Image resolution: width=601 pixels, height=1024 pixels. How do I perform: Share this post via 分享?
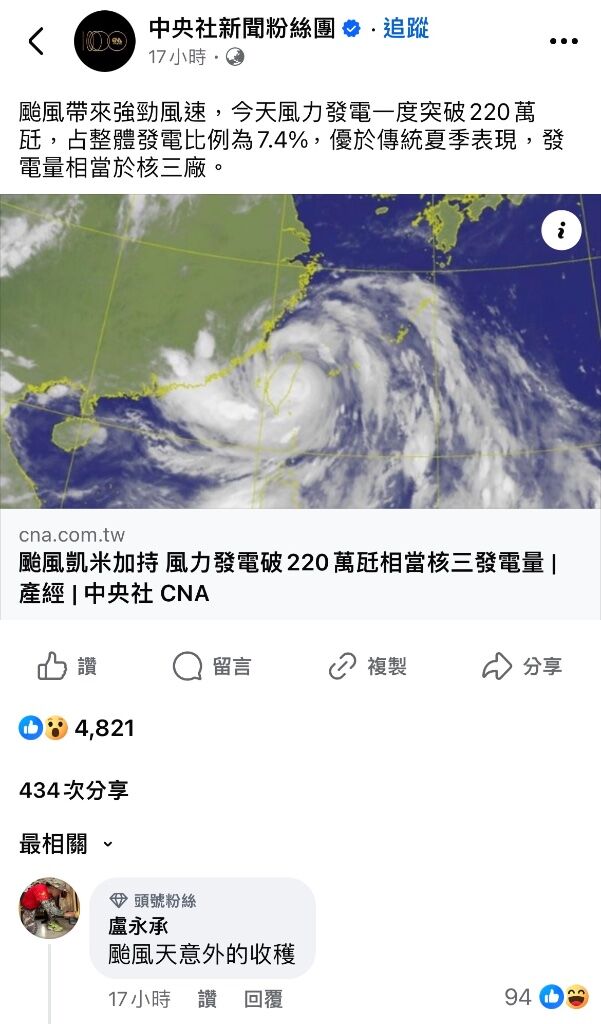(521, 667)
